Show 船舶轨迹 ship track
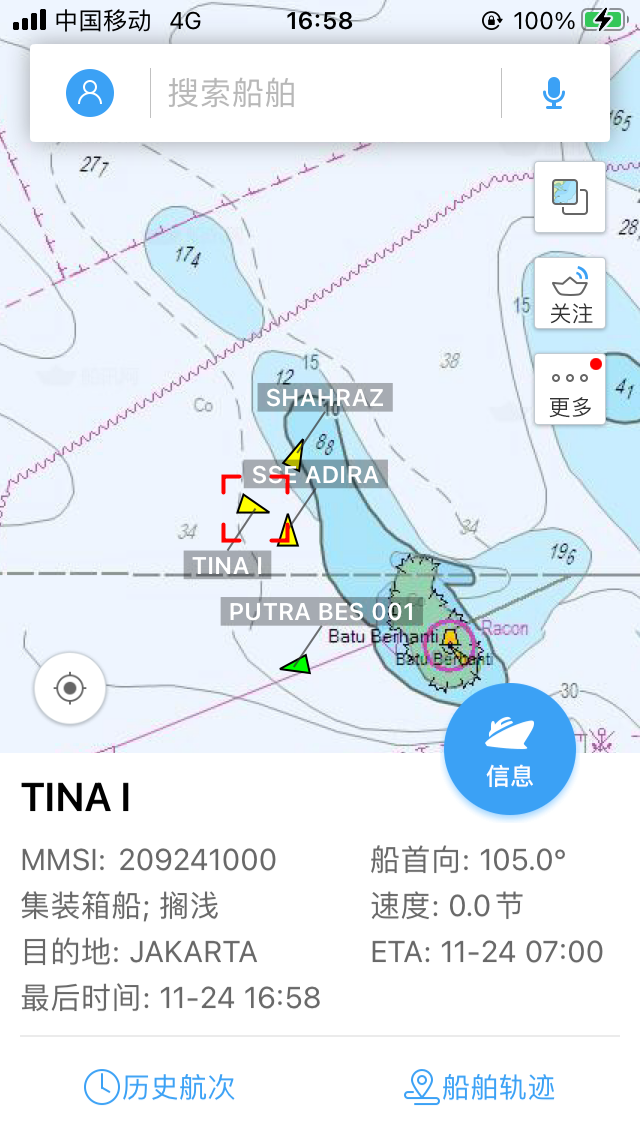The width and height of the screenshot is (640, 1136). tap(480, 1087)
